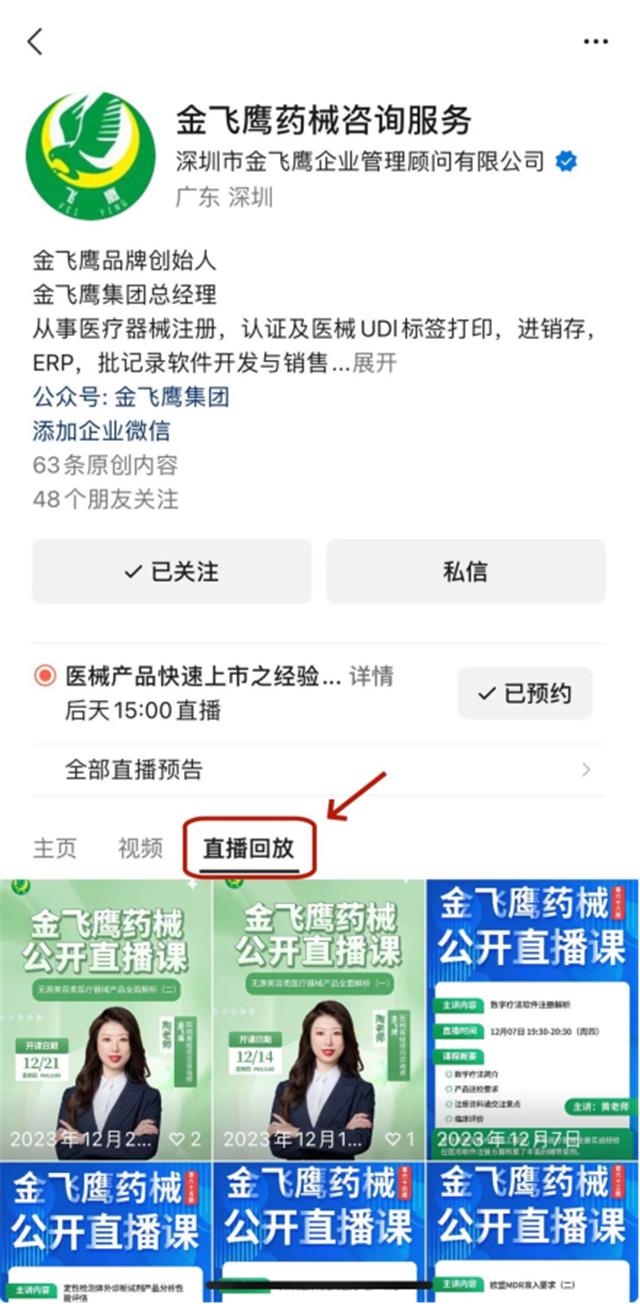The image size is (640, 1304).
Task: Switch to the 主页 tab
Action: point(55,848)
